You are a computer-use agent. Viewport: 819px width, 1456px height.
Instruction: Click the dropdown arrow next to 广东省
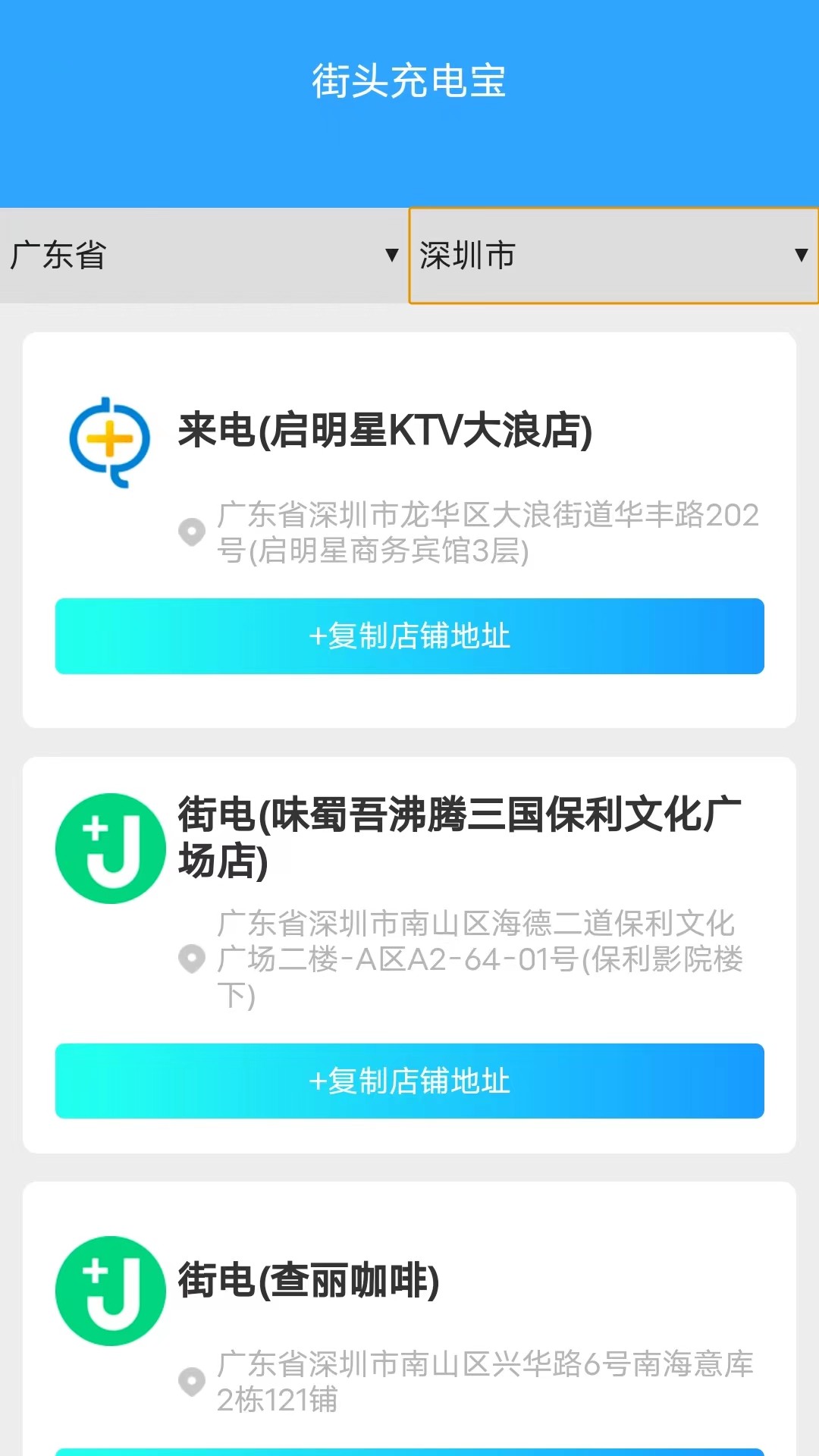(x=393, y=255)
